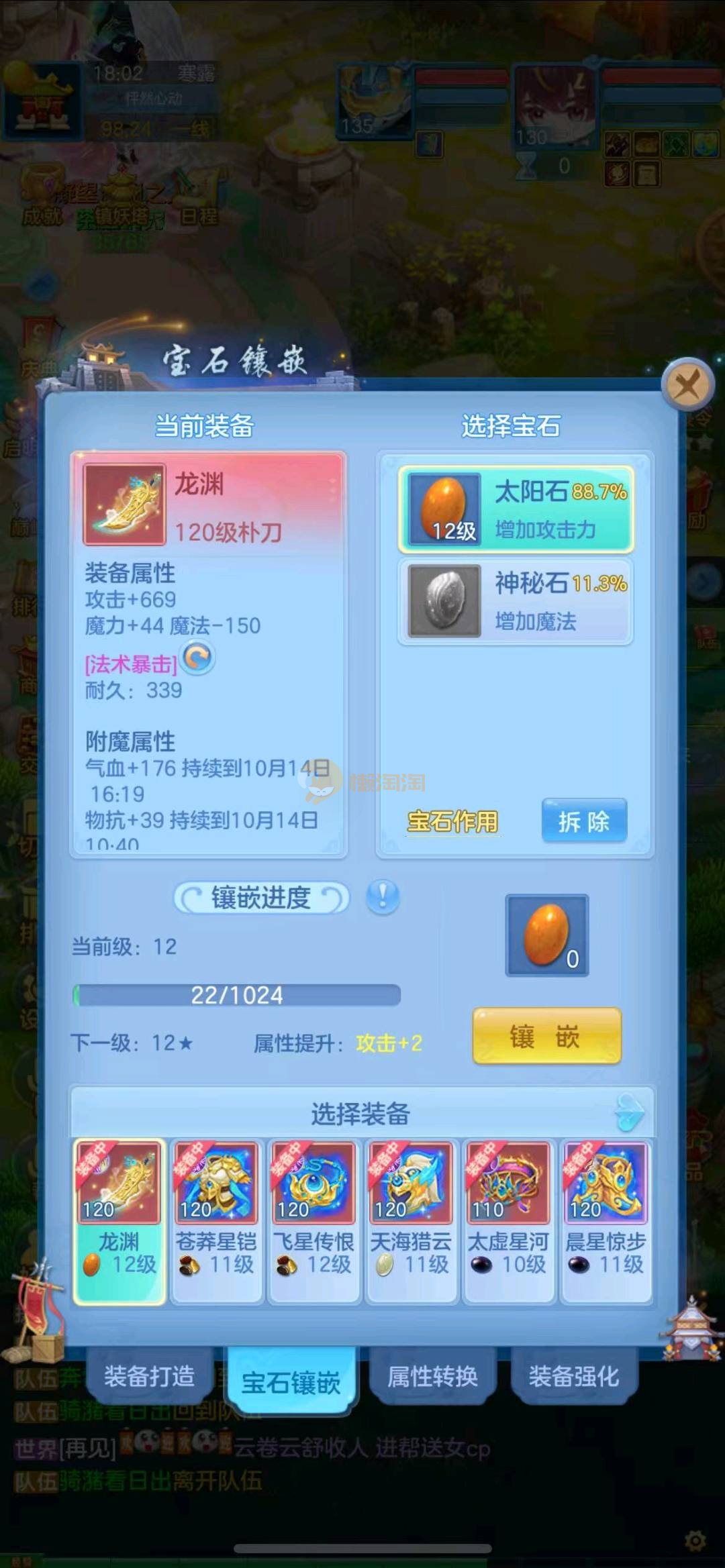This screenshot has width=725, height=1568.
Task: Open the 镶嵌进度 exclamation info icon
Action: tap(383, 897)
